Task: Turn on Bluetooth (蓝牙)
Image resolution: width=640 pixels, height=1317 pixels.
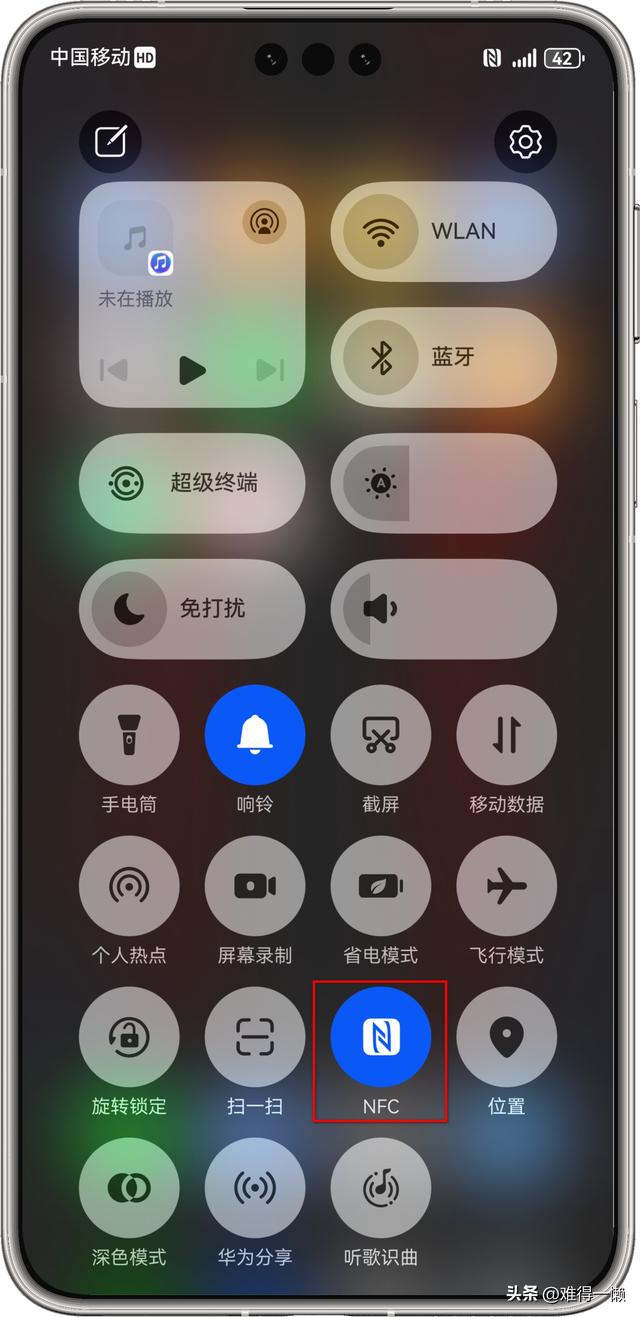Action: (x=380, y=357)
